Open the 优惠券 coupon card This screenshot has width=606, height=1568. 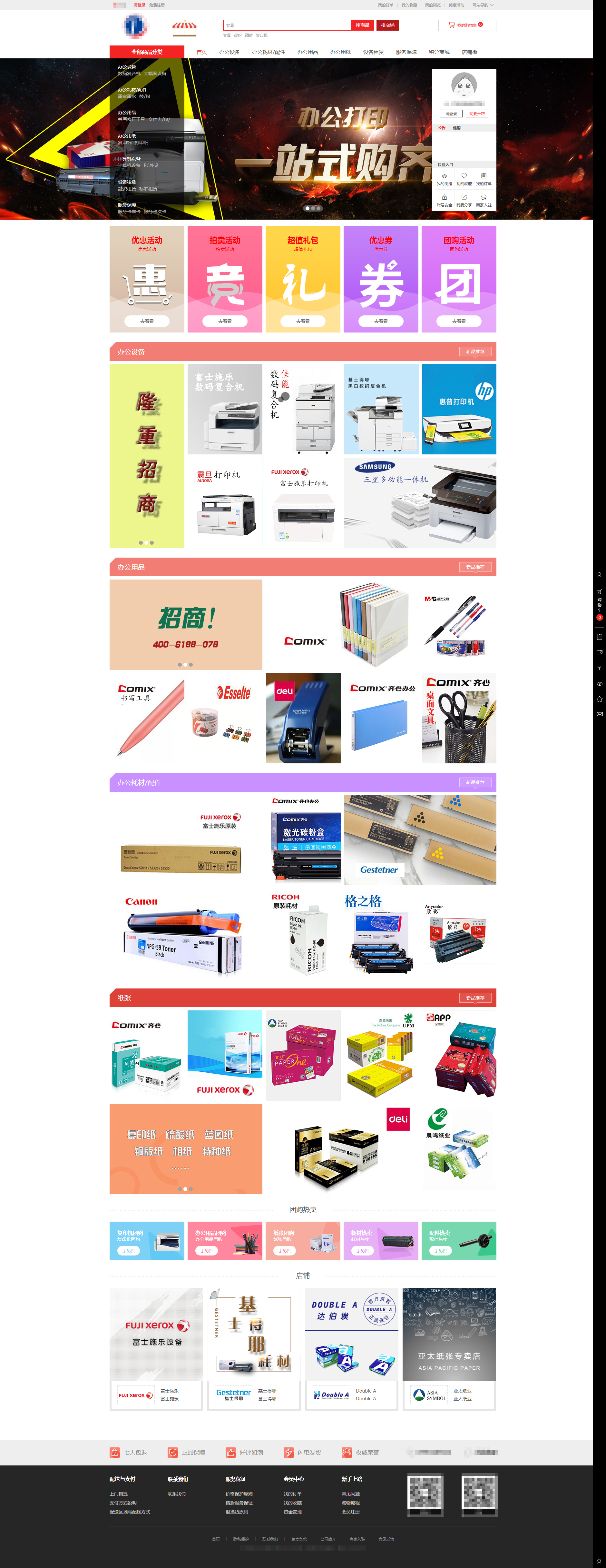tap(380, 279)
